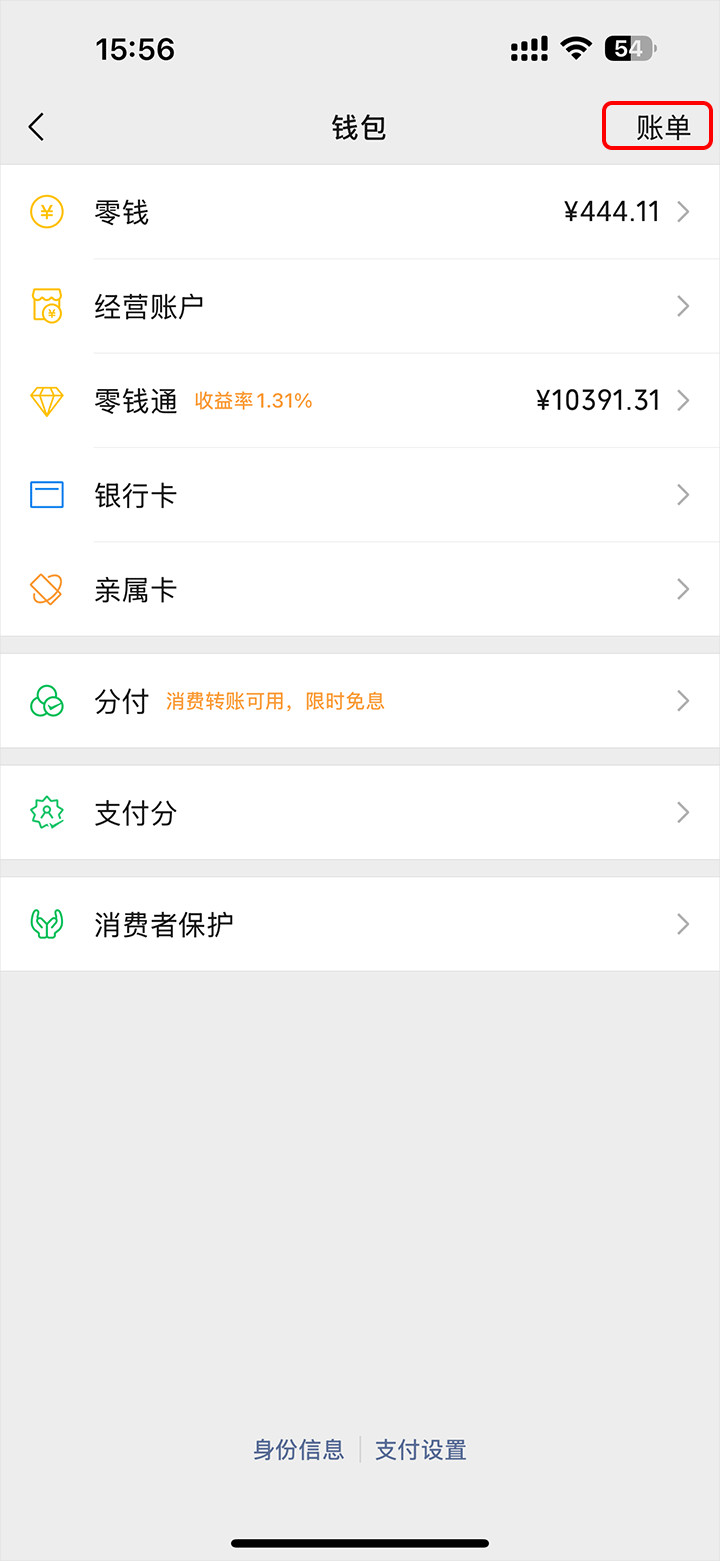Select the 经营账户 row
The height and width of the screenshot is (1561, 720).
[360, 306]
